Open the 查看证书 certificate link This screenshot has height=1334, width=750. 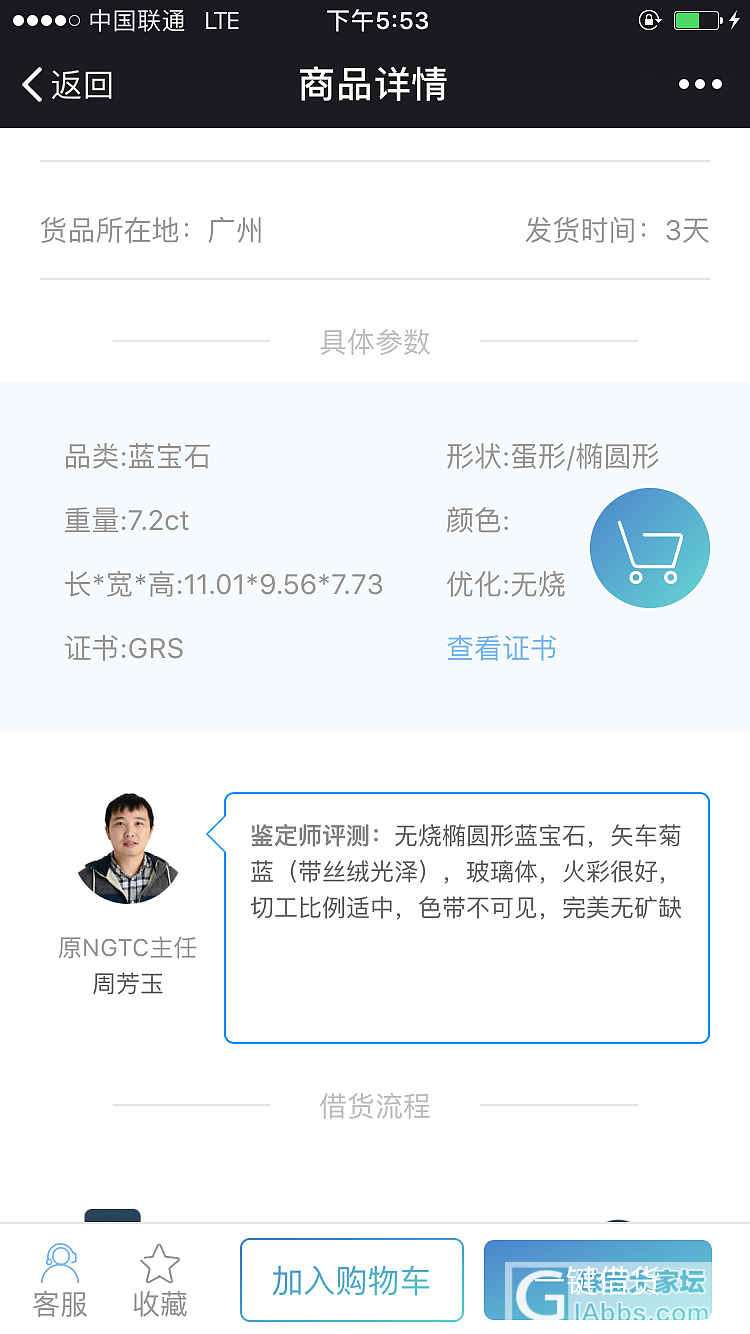[x=501, y=648]
